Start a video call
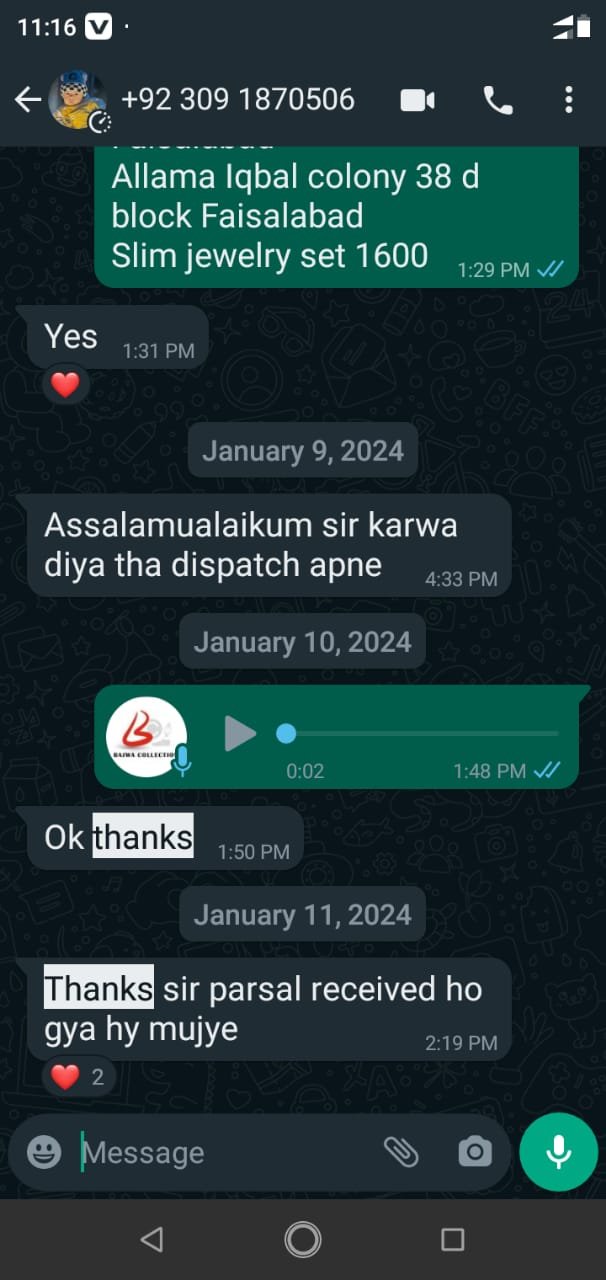Screen dimensions: 606x1280 pos(418,99)
